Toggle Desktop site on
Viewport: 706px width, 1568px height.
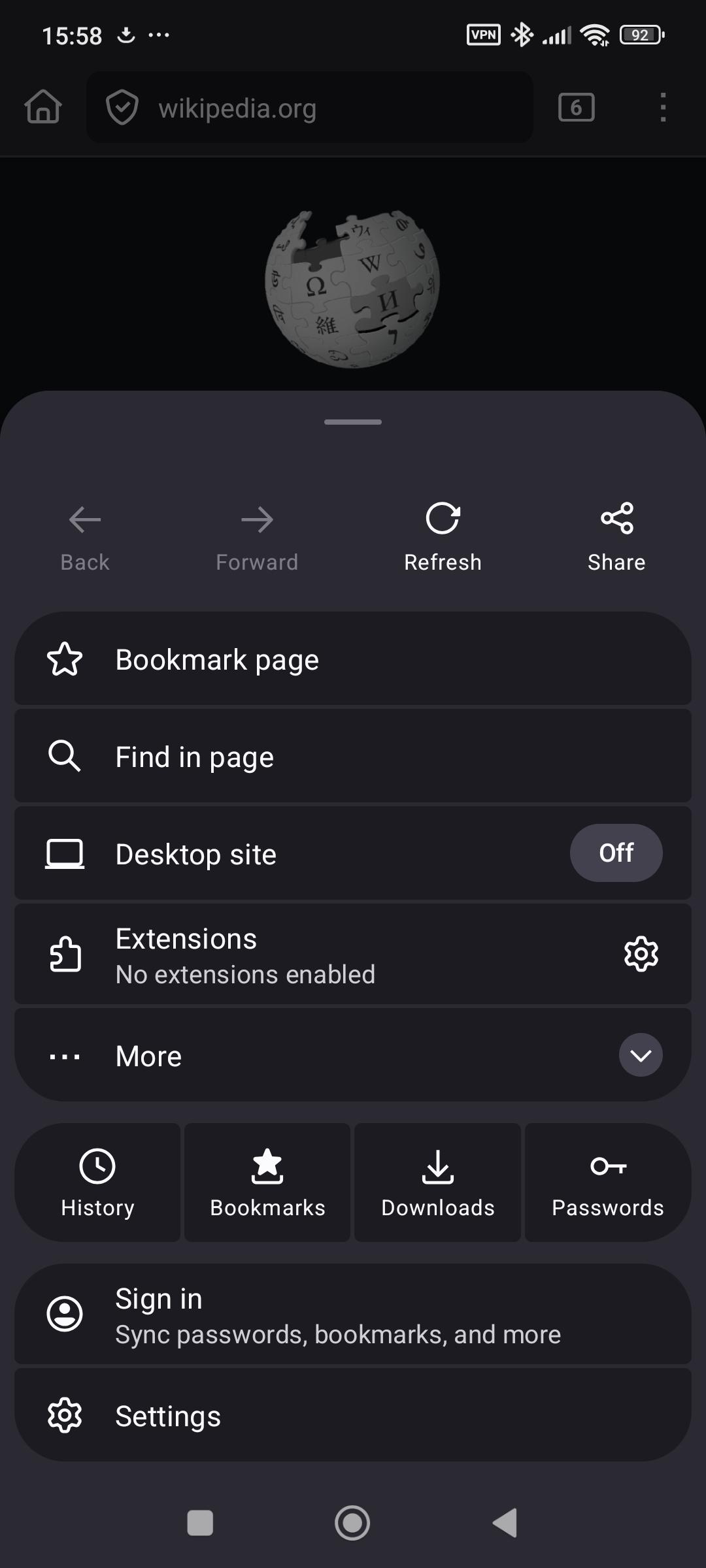point(615,853)
